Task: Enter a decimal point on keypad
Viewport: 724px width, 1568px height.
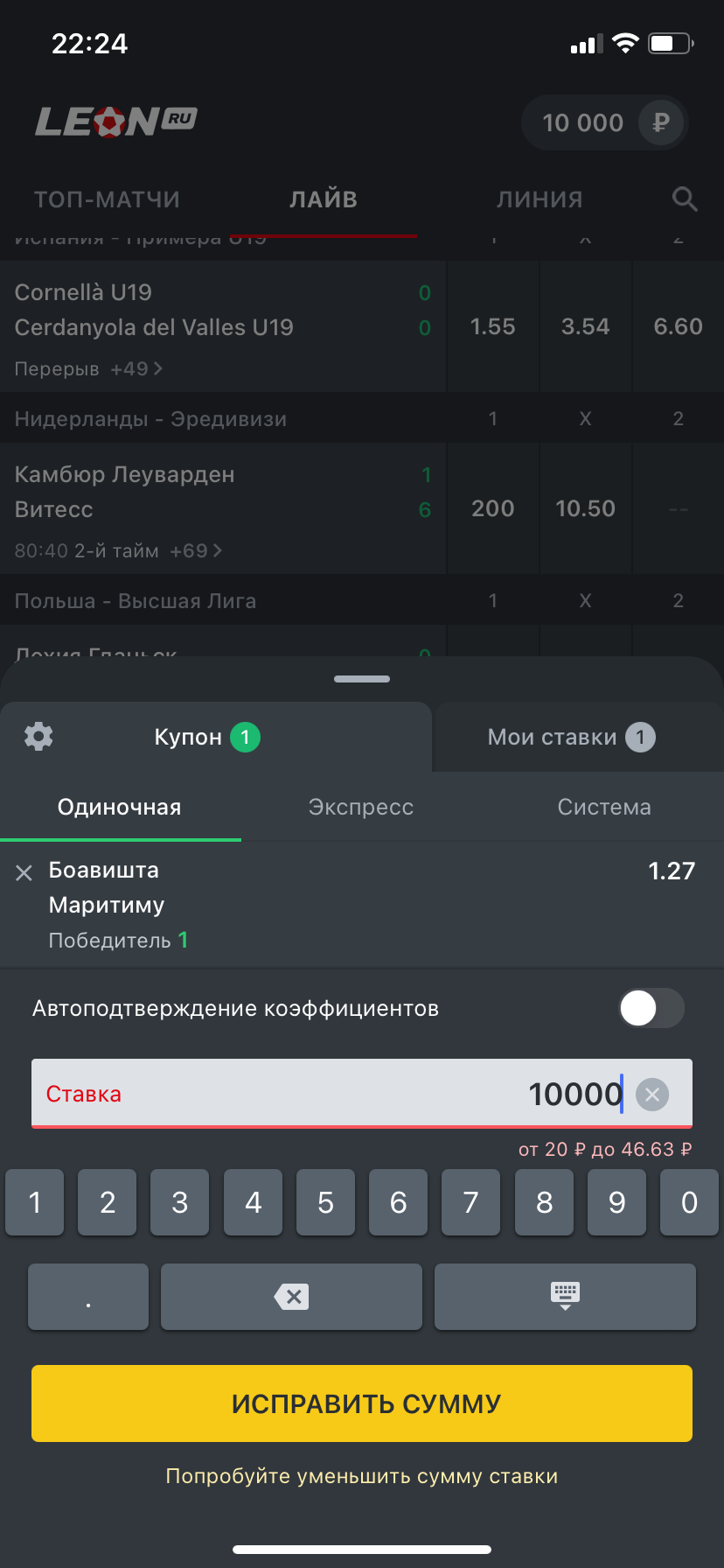Action: point(88,1297)
